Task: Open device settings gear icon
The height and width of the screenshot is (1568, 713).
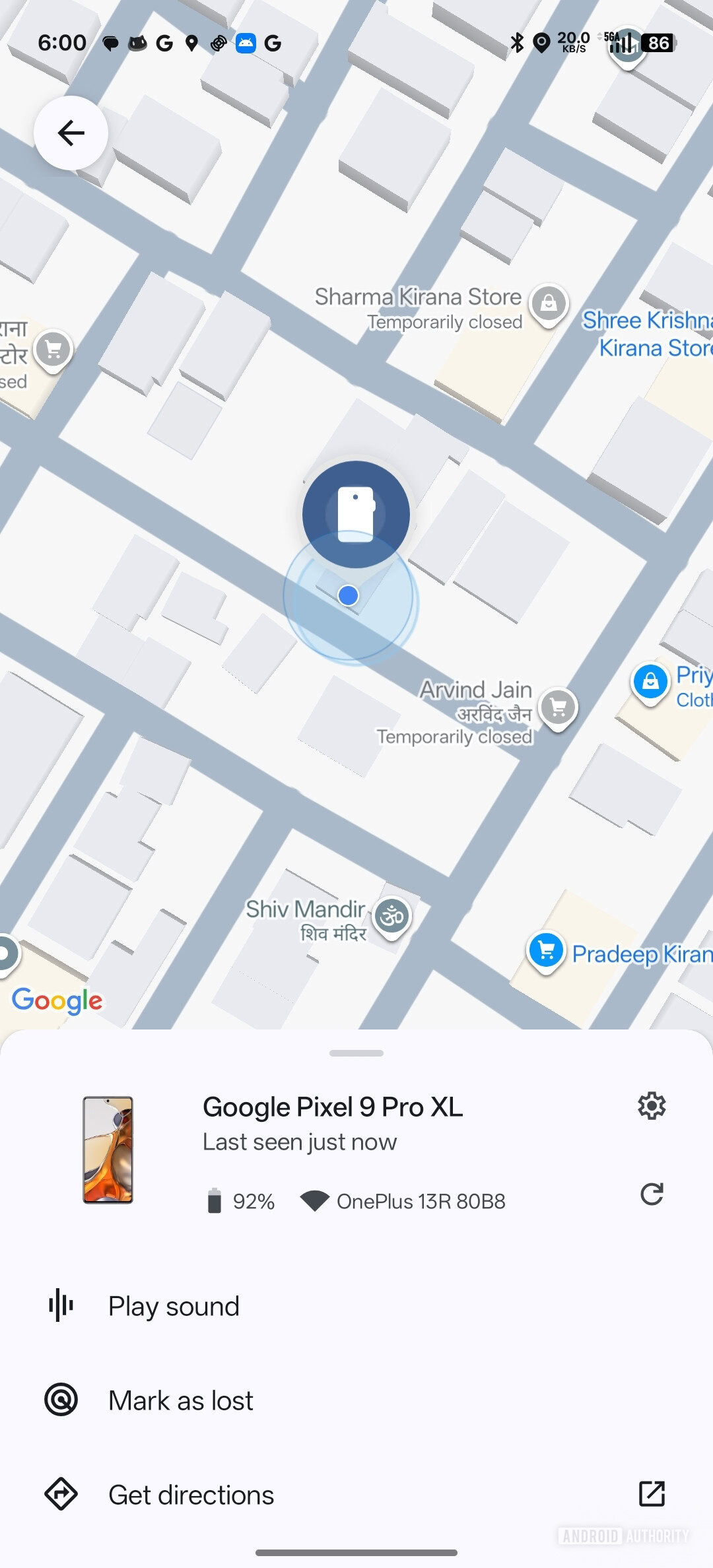Action: tap(652, 1106)
